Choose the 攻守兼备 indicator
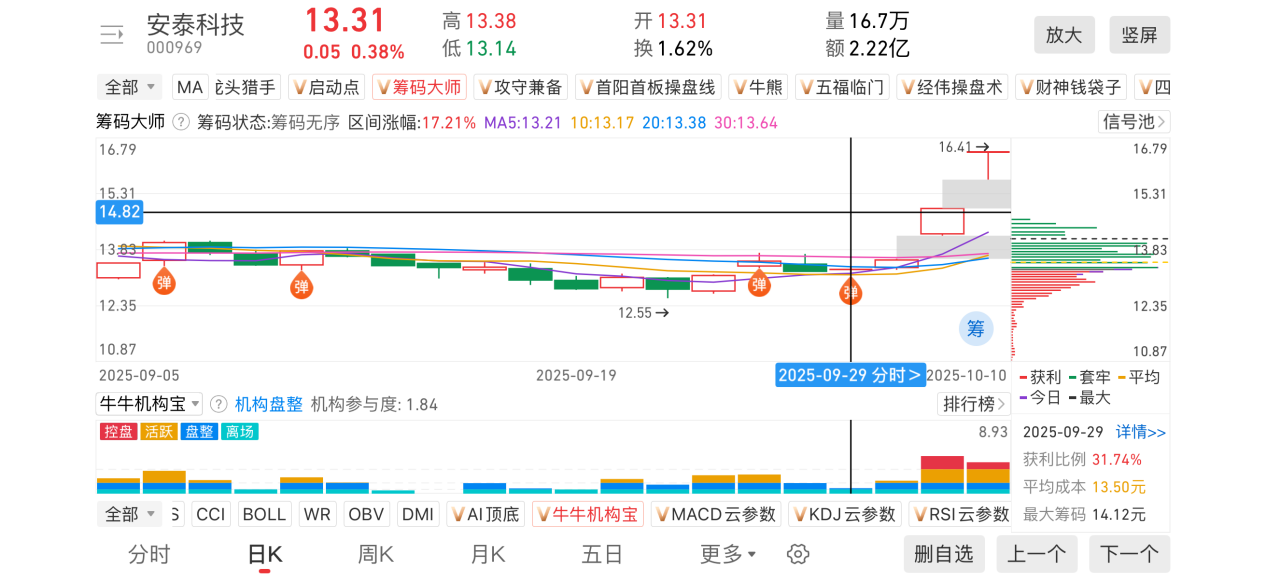The height and width of the screenshot is (582, 1266). click(520, 87)
